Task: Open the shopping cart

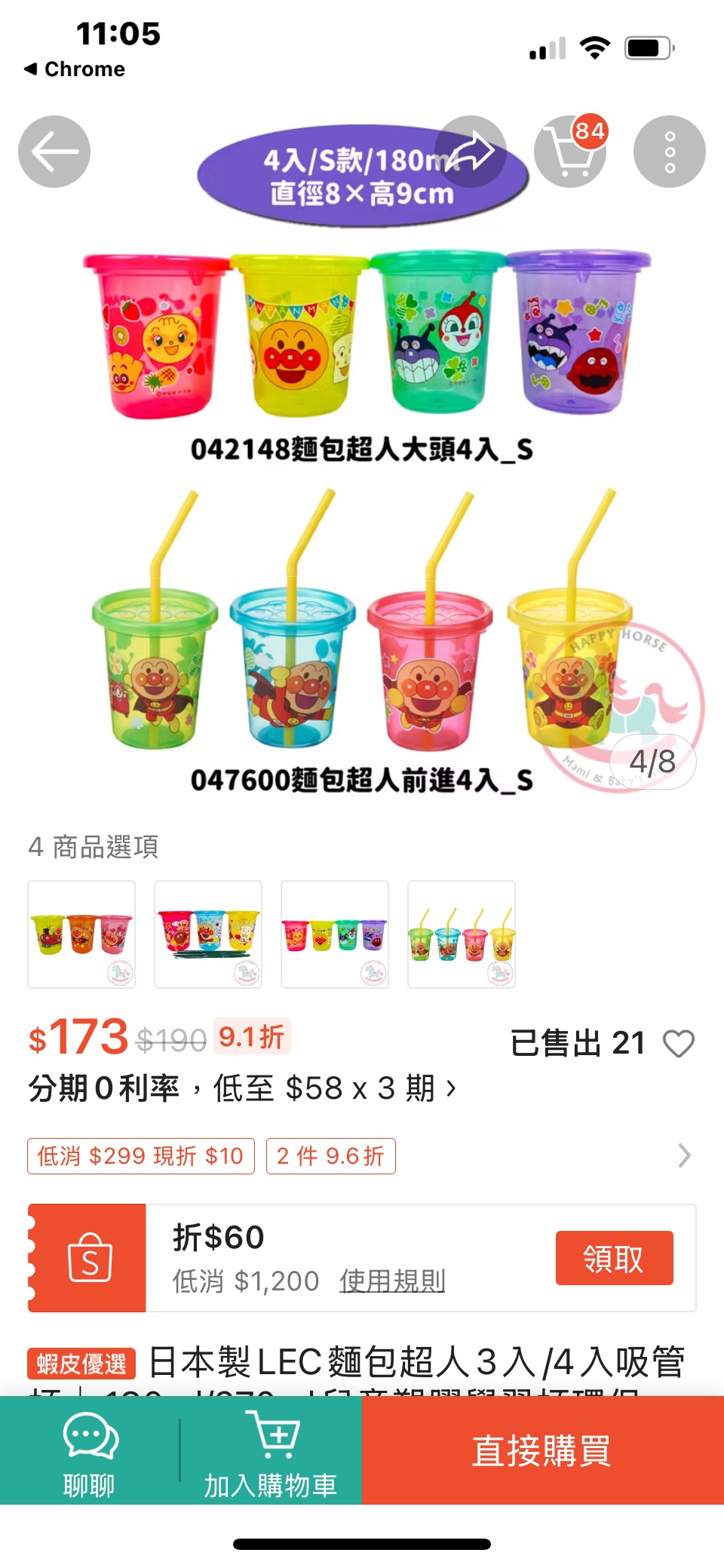Action: click(x=570, y=152)
